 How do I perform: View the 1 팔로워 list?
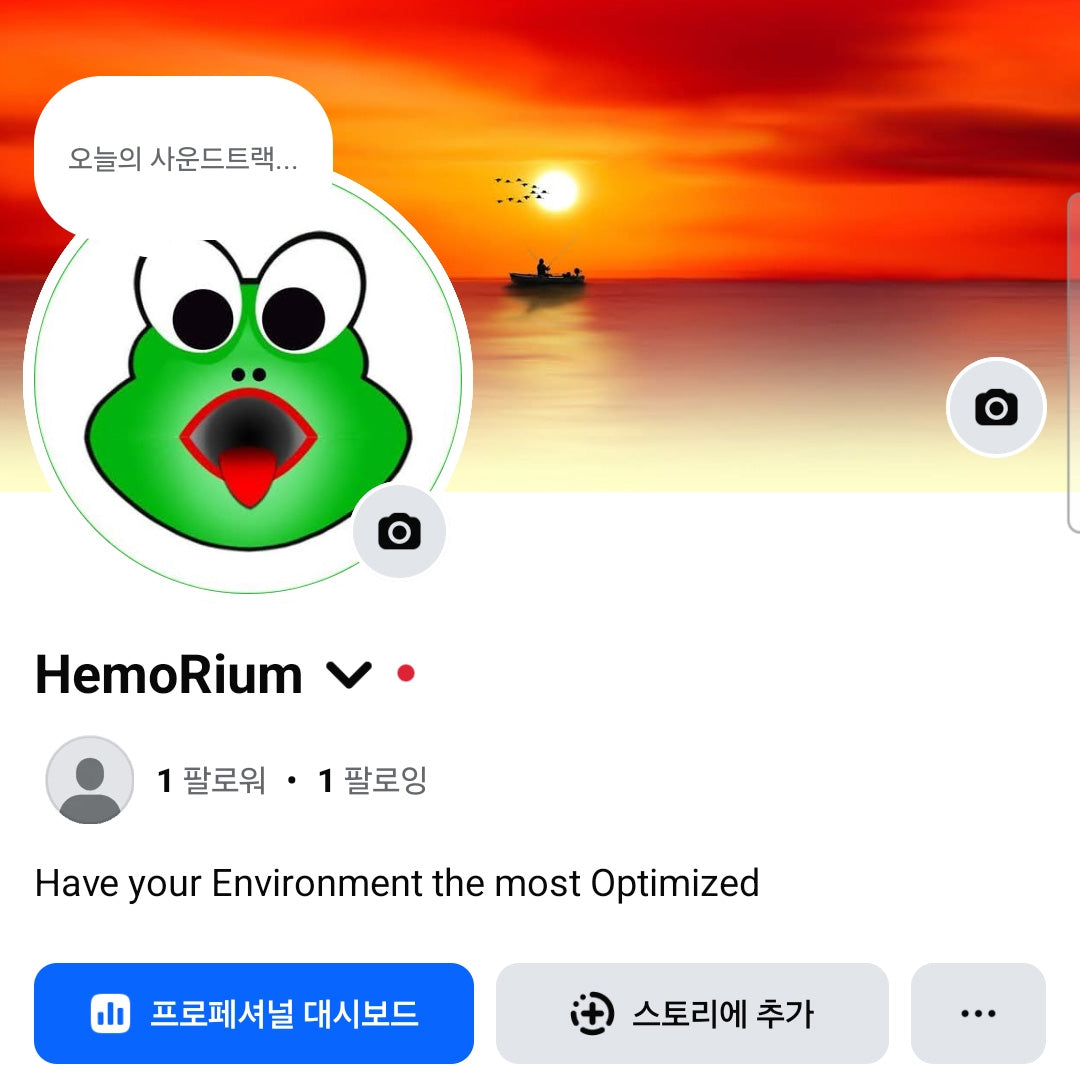coord(211,780)
